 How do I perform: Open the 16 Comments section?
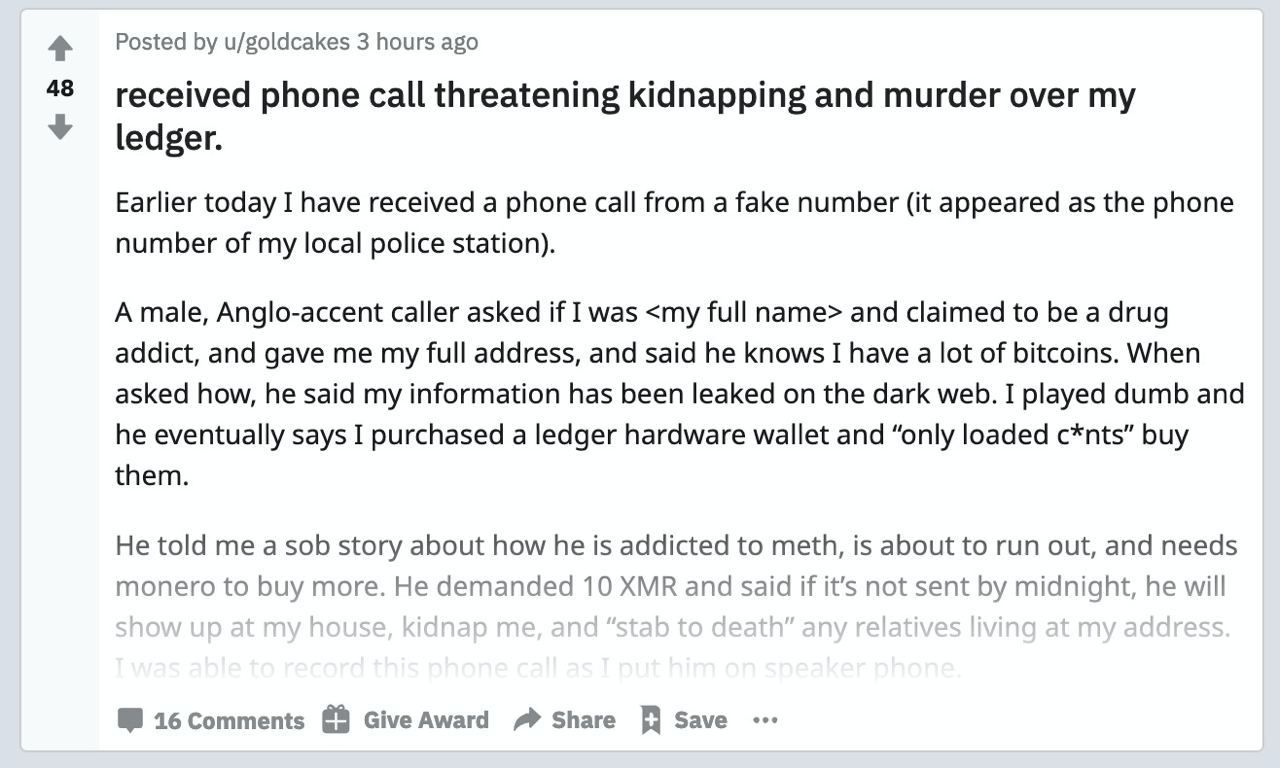211,720
